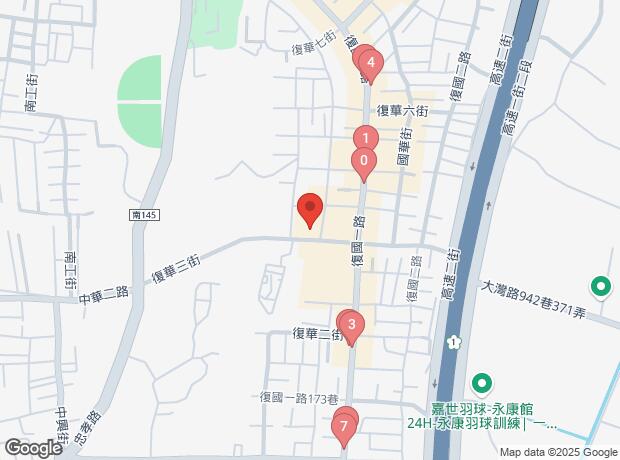620x460 pixels.
Task: Open the marker numbered 4
Action: pos(372,63)
